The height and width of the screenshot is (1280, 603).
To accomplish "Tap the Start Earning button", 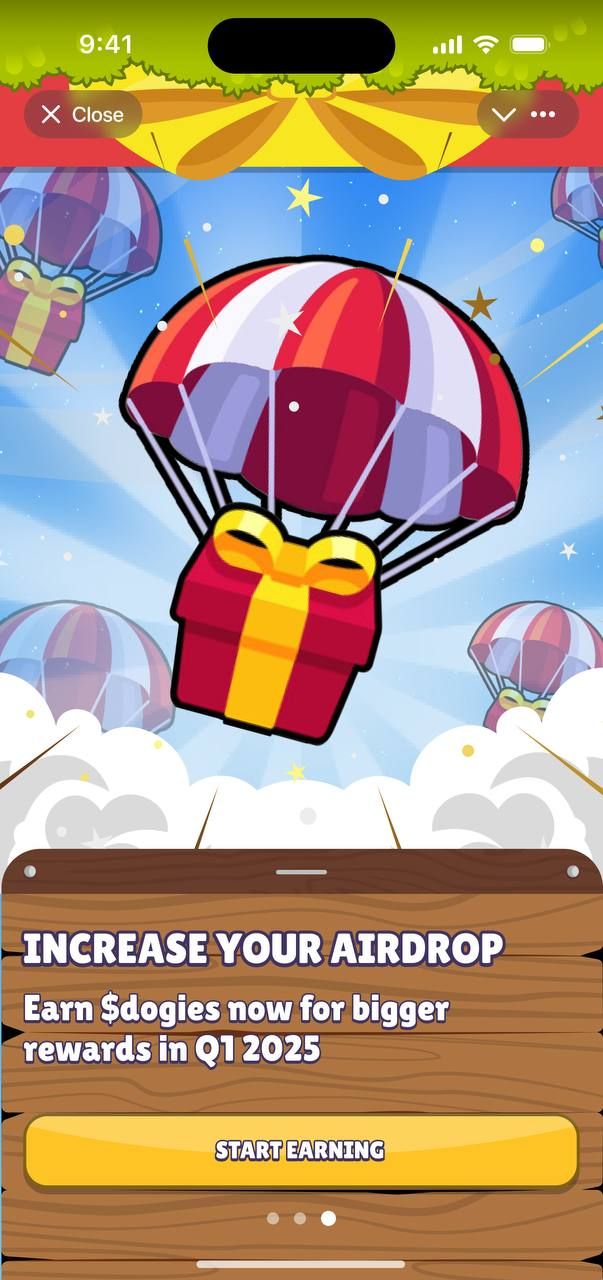I will [x=301, y=1150].
